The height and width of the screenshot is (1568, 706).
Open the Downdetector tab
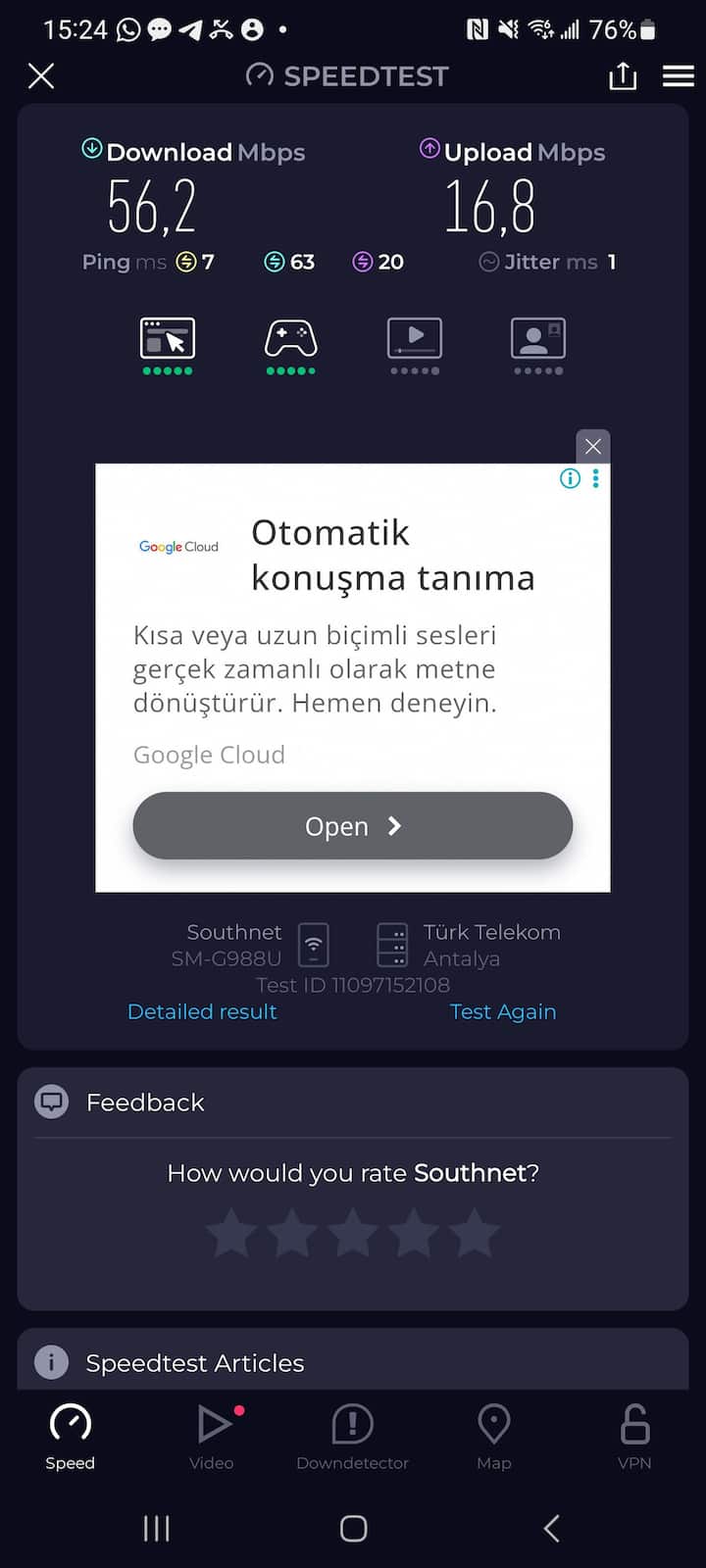tap(353, 1436)
